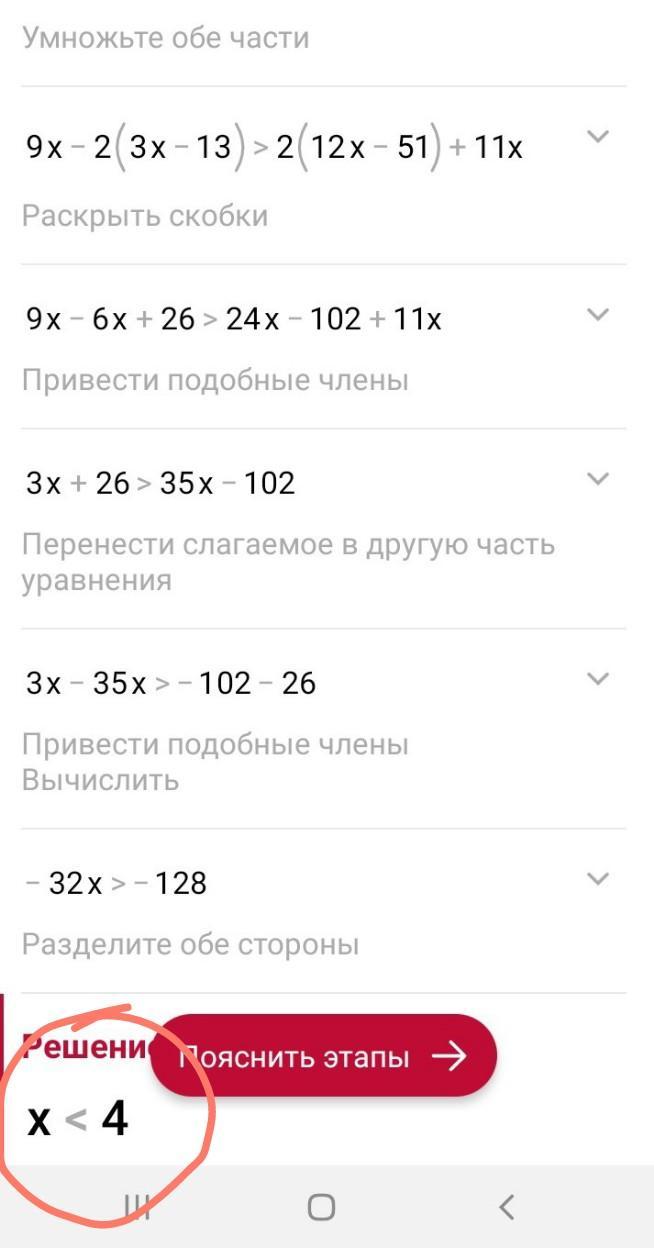Screen dimensions: 654x1248
Task: Tap the Пояснить этапы button
Action: [323, 1057]
